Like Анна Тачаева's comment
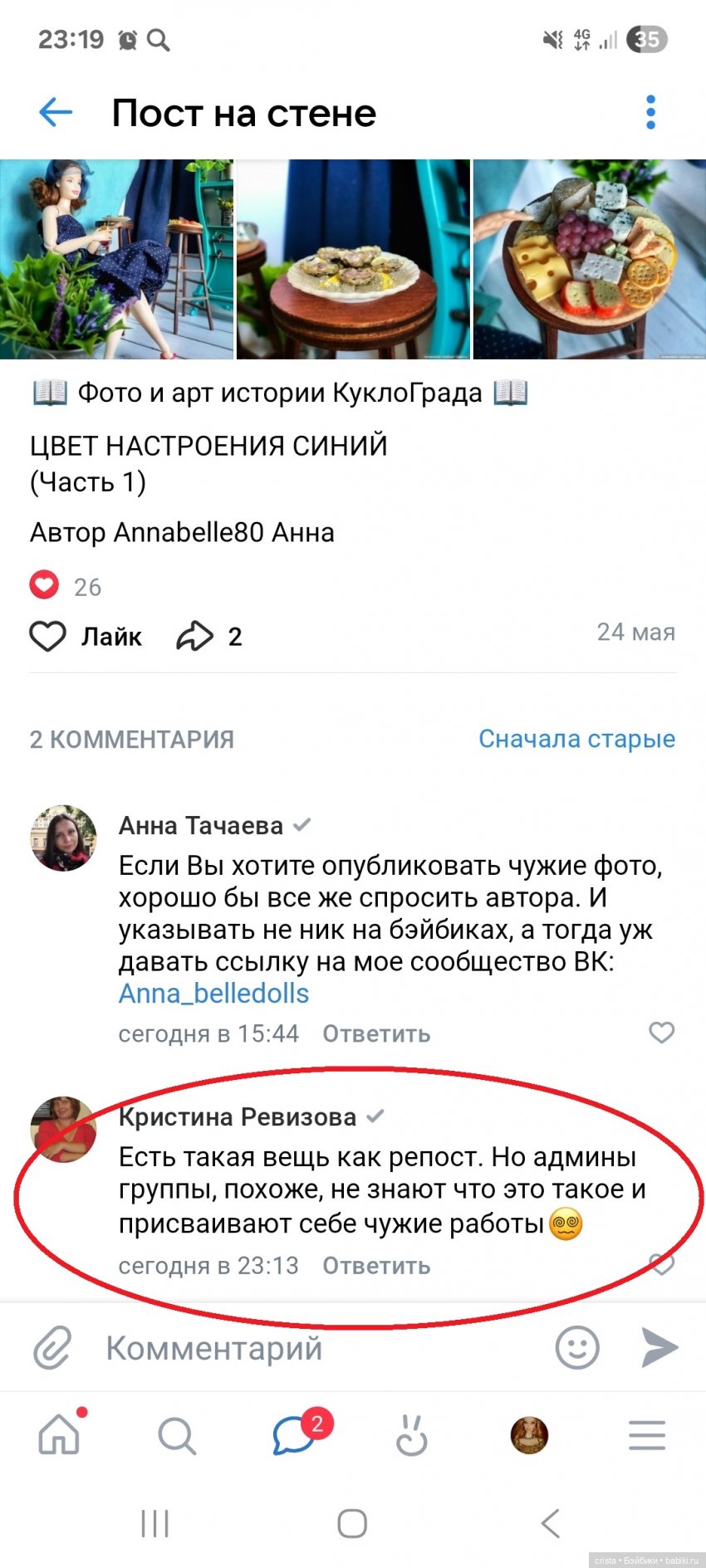The width and height of the screenshot is (706, 1568). [x=661, y=1033]
